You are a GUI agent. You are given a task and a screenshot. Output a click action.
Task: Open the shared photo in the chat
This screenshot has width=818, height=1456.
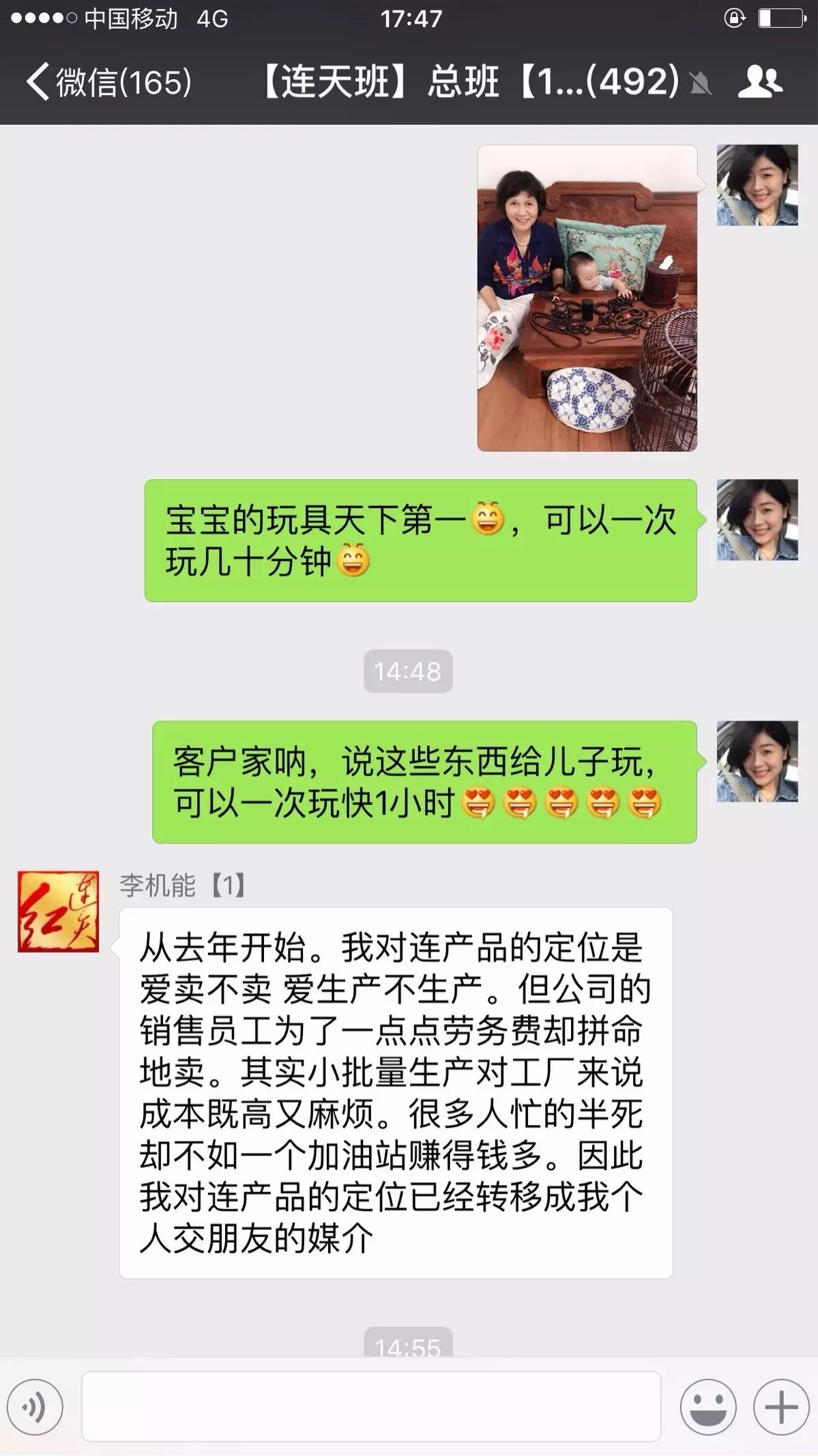[587, 298]
